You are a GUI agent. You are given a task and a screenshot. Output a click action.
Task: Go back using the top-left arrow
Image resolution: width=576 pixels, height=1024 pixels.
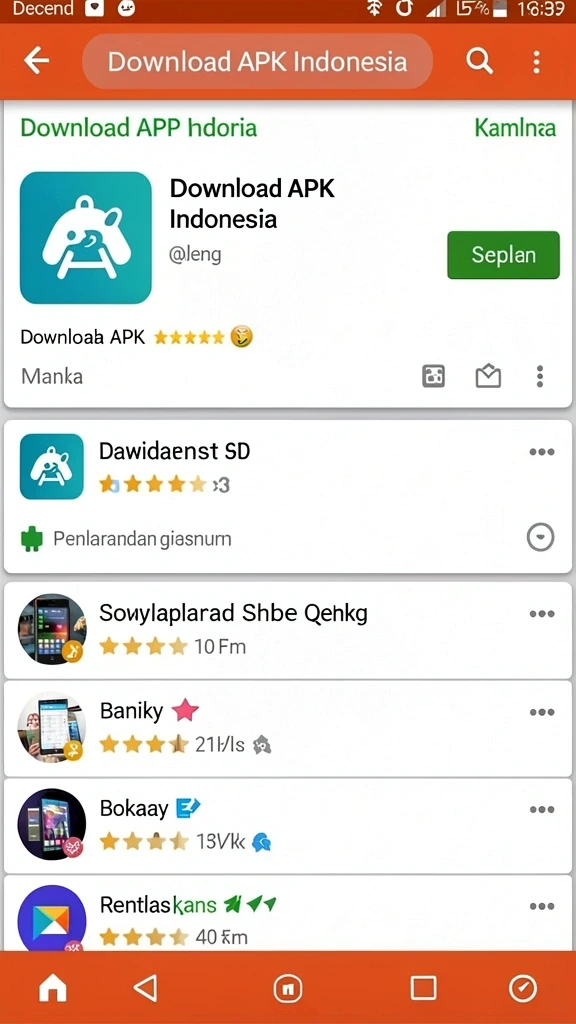(x=37, y=61)
